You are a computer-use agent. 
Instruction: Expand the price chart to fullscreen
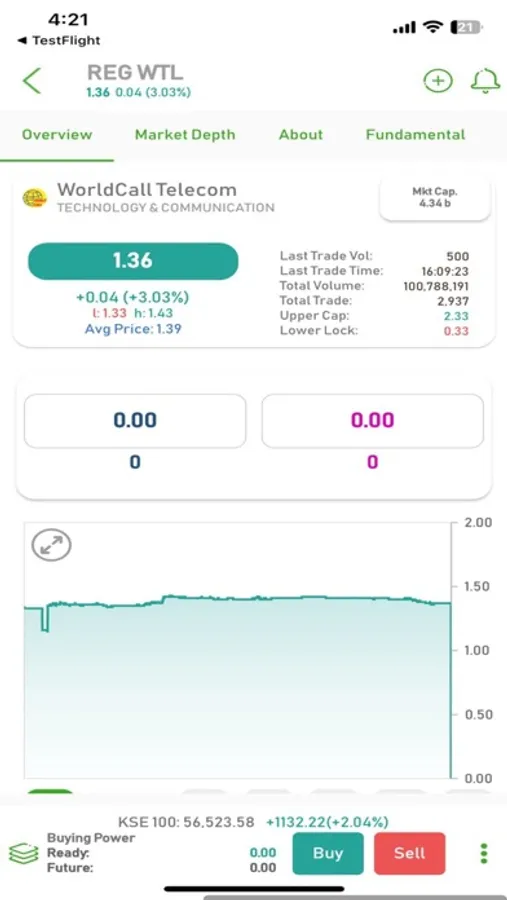[51, 545]
